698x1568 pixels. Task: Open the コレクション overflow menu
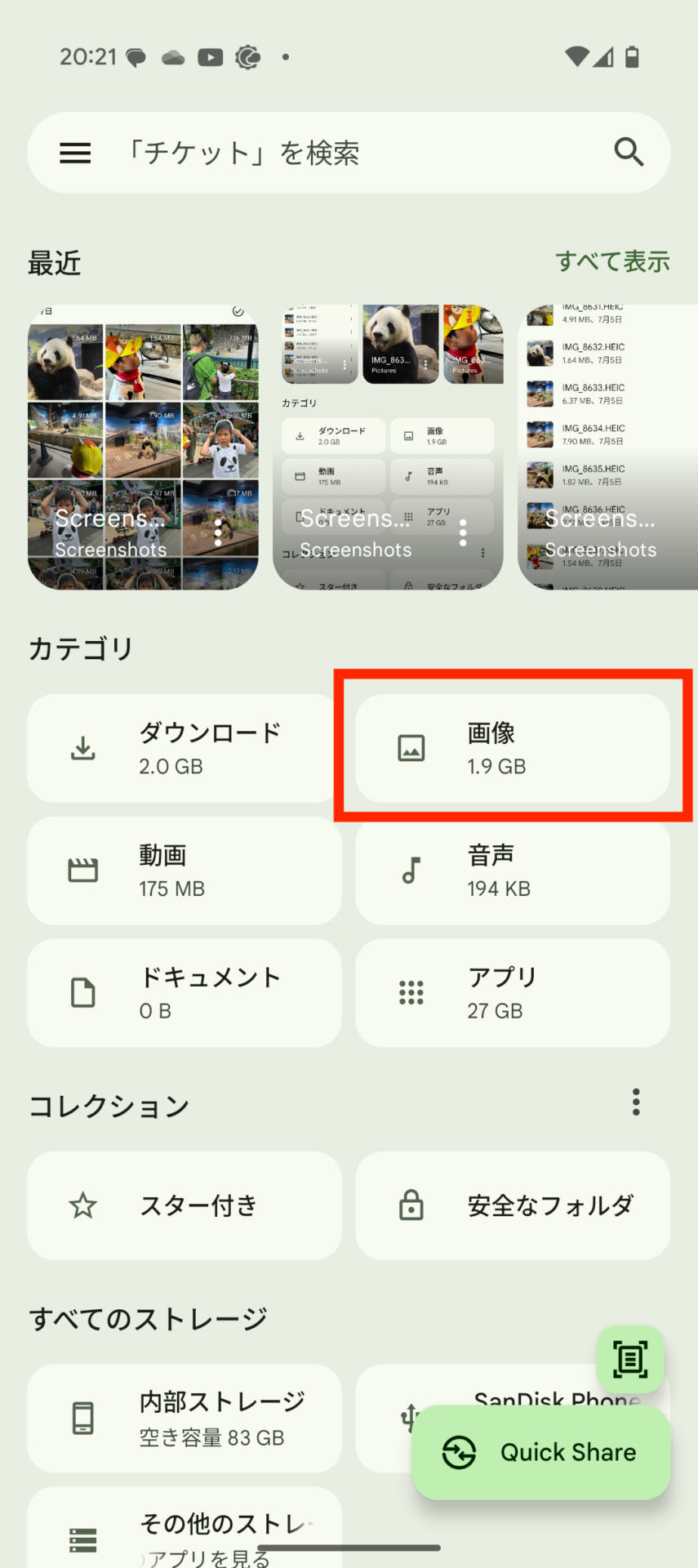coord(636,1102)
